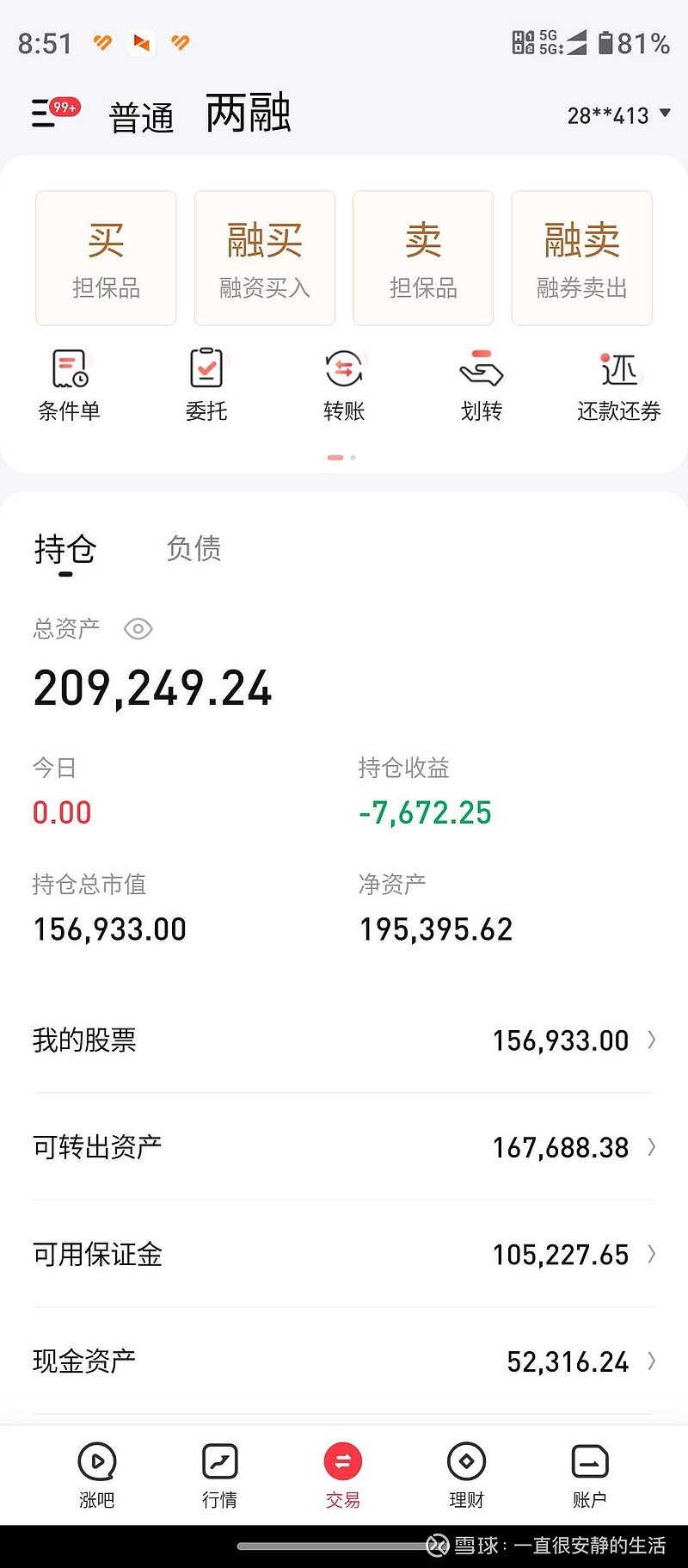Tap the 卖 担保品 sell button
The width and height of the screenshot is (688, 1568).
point(422,257)
